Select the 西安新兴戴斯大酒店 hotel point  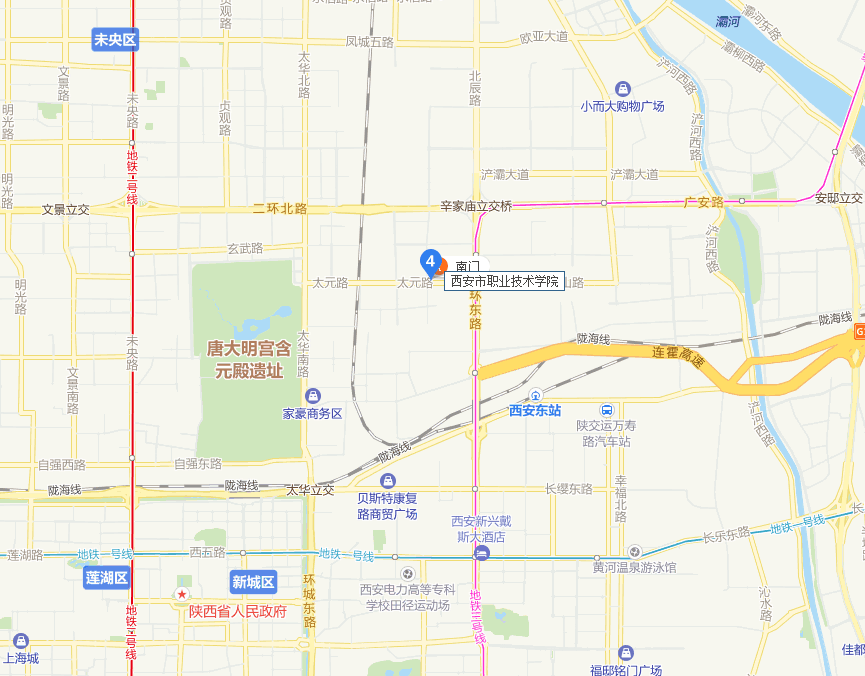click(x=482, y=553)
